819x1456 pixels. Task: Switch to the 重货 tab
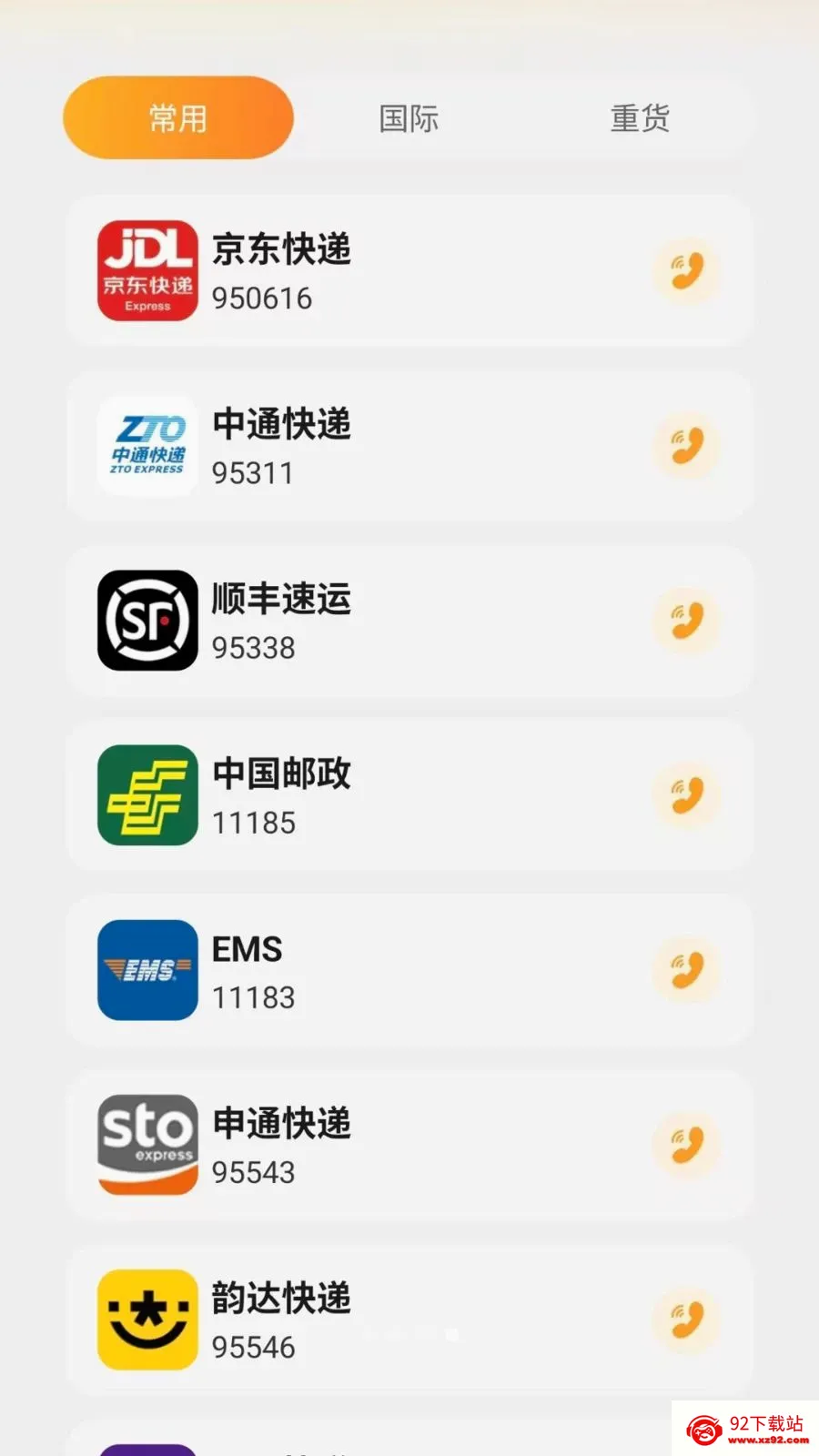pyautogui.click(x=640, y=118)
